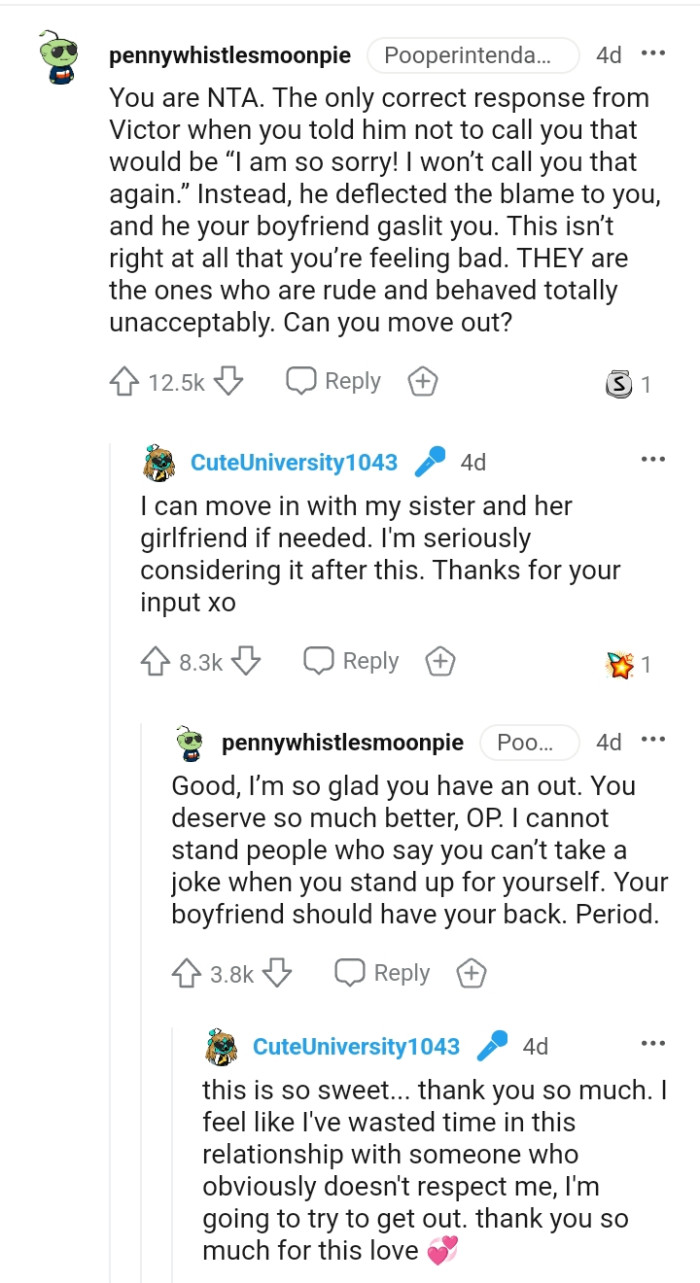
Task: Upvote the 3.8k comment
Action: [x=185, y=973]
